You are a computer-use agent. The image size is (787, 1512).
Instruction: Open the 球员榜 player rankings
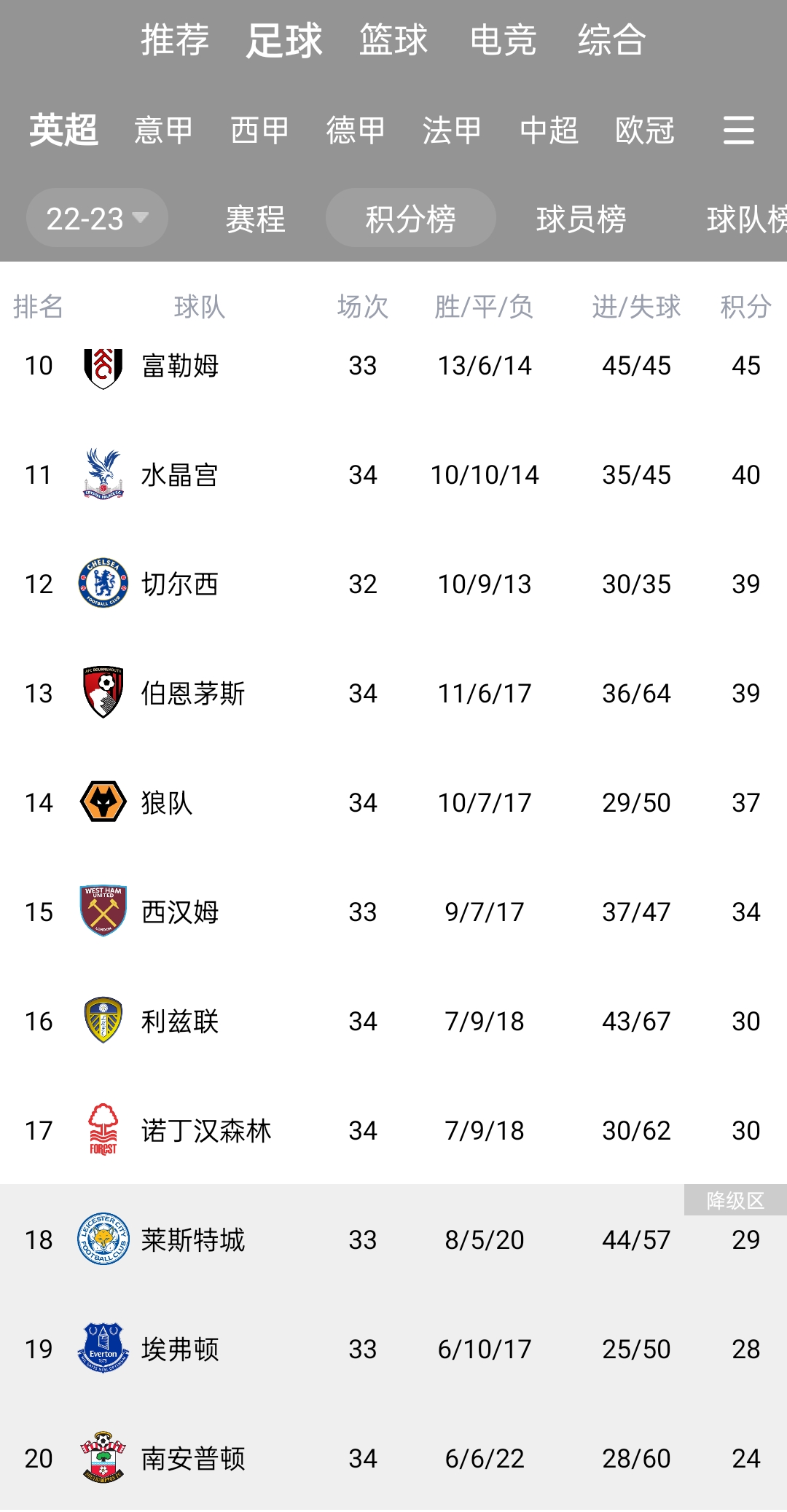(581, 219)
